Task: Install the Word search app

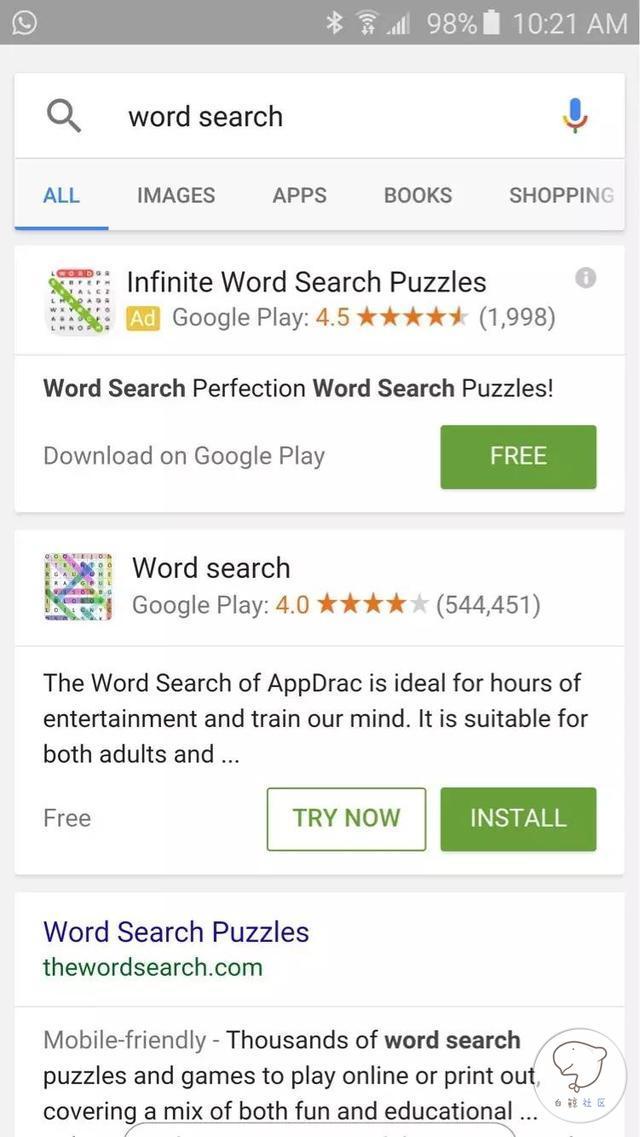Action: coord(518,818)
